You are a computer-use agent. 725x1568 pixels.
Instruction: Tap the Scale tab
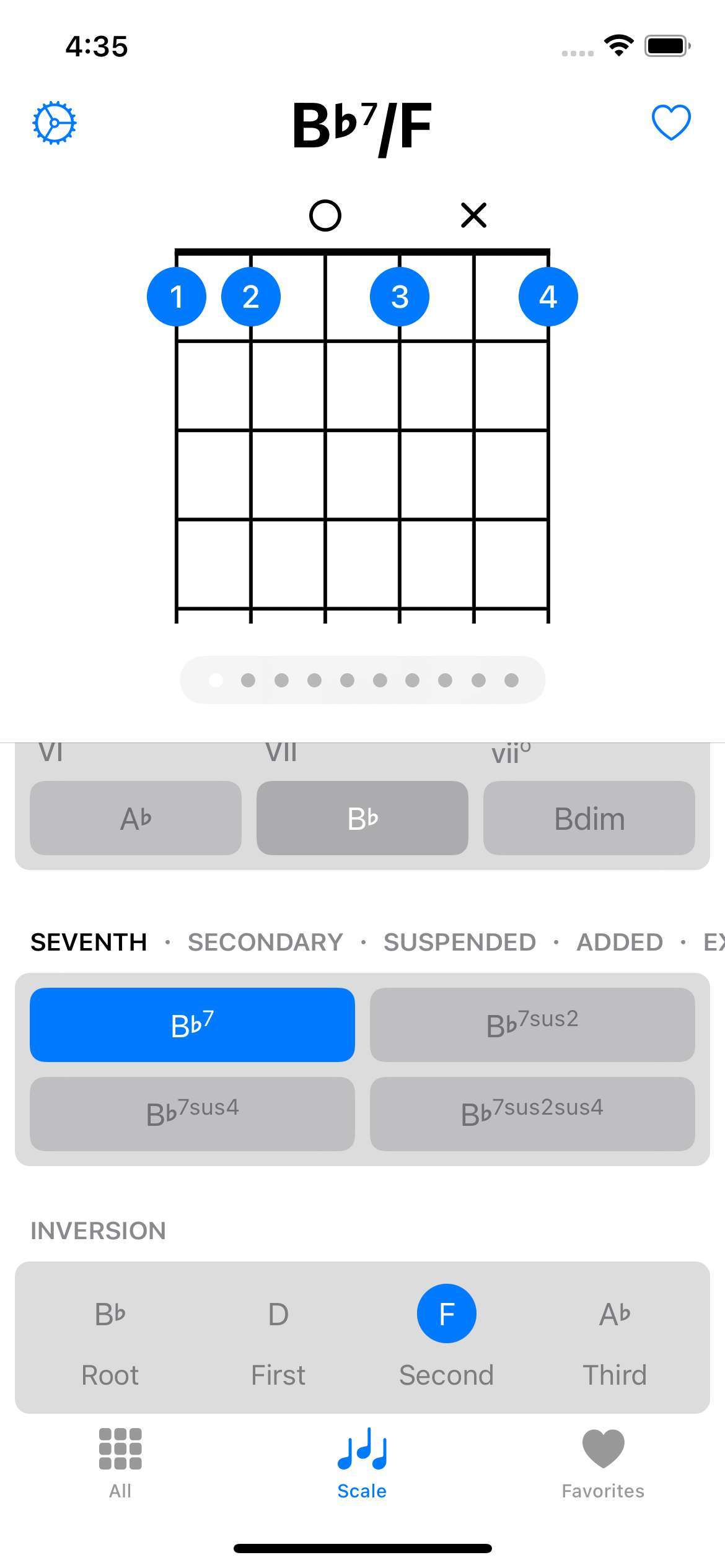(x=362, y=1463)
